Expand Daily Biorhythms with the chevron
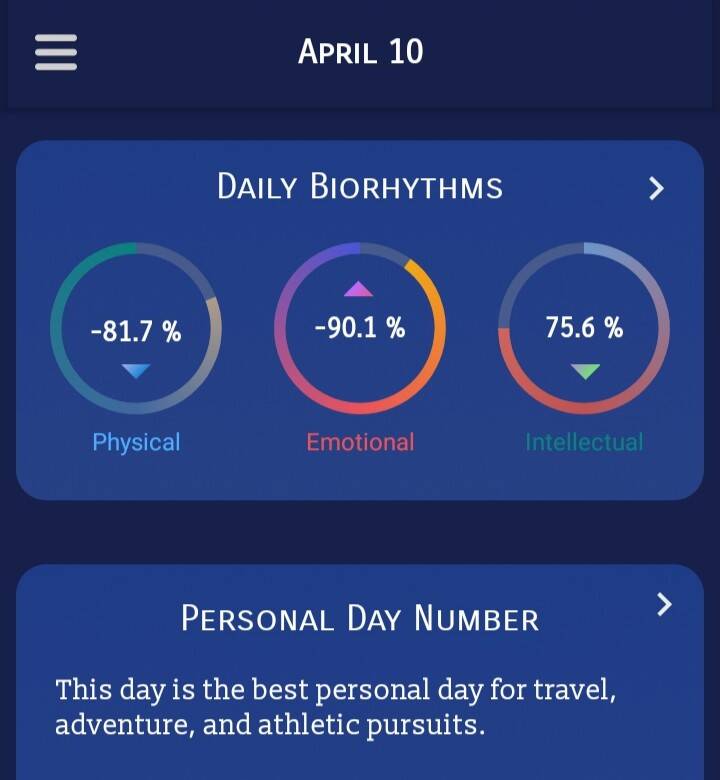The image size is (720, 780). 656,188
